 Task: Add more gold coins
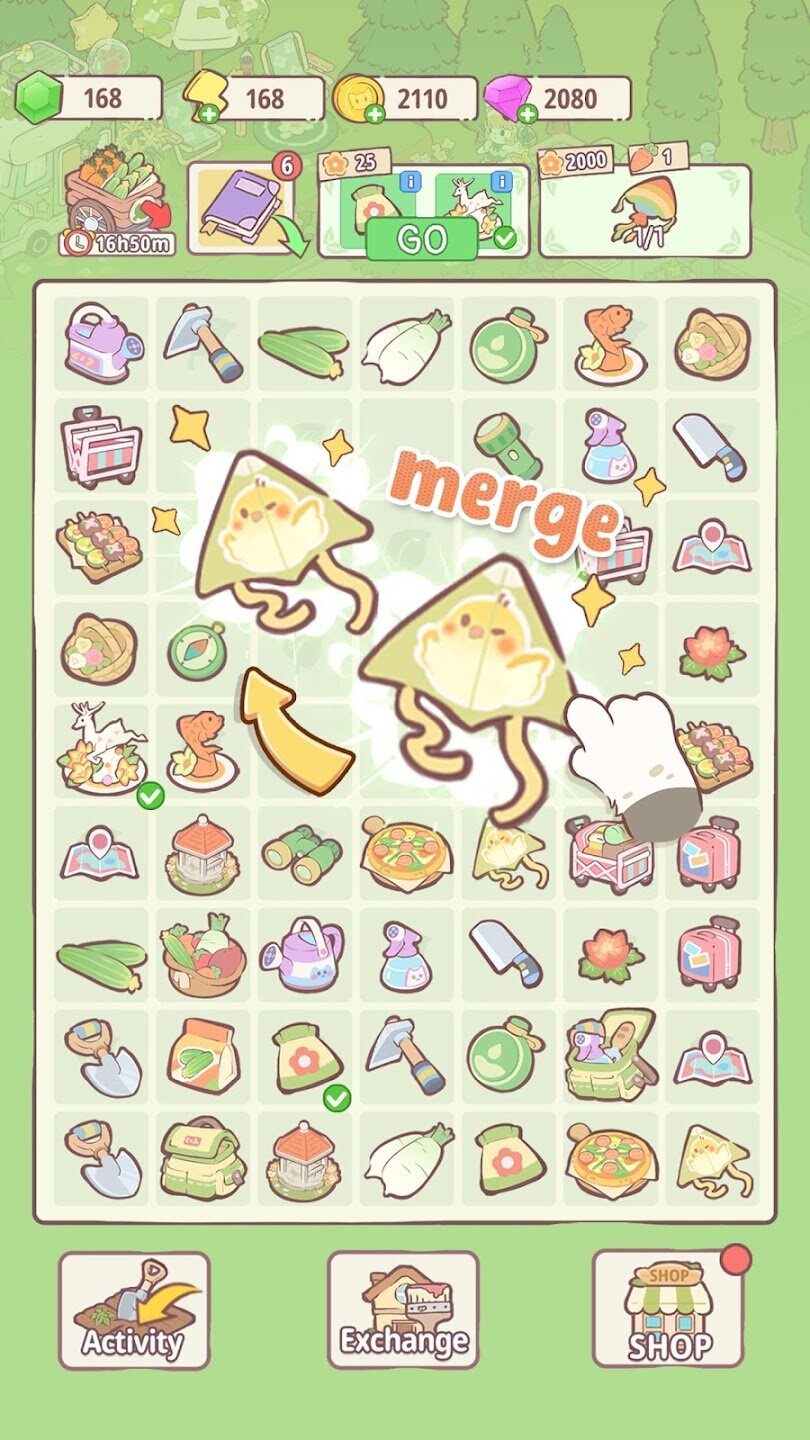(375, 114)
